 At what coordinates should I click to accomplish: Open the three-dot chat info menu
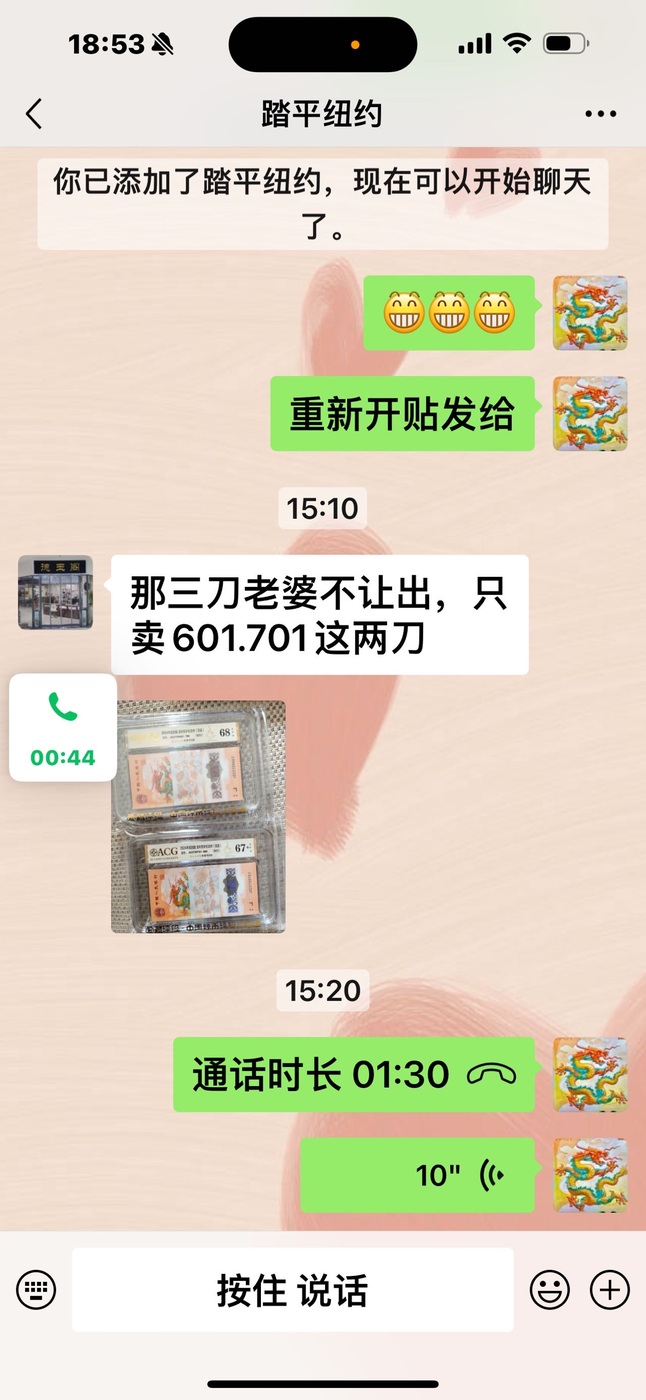point(600,114)
